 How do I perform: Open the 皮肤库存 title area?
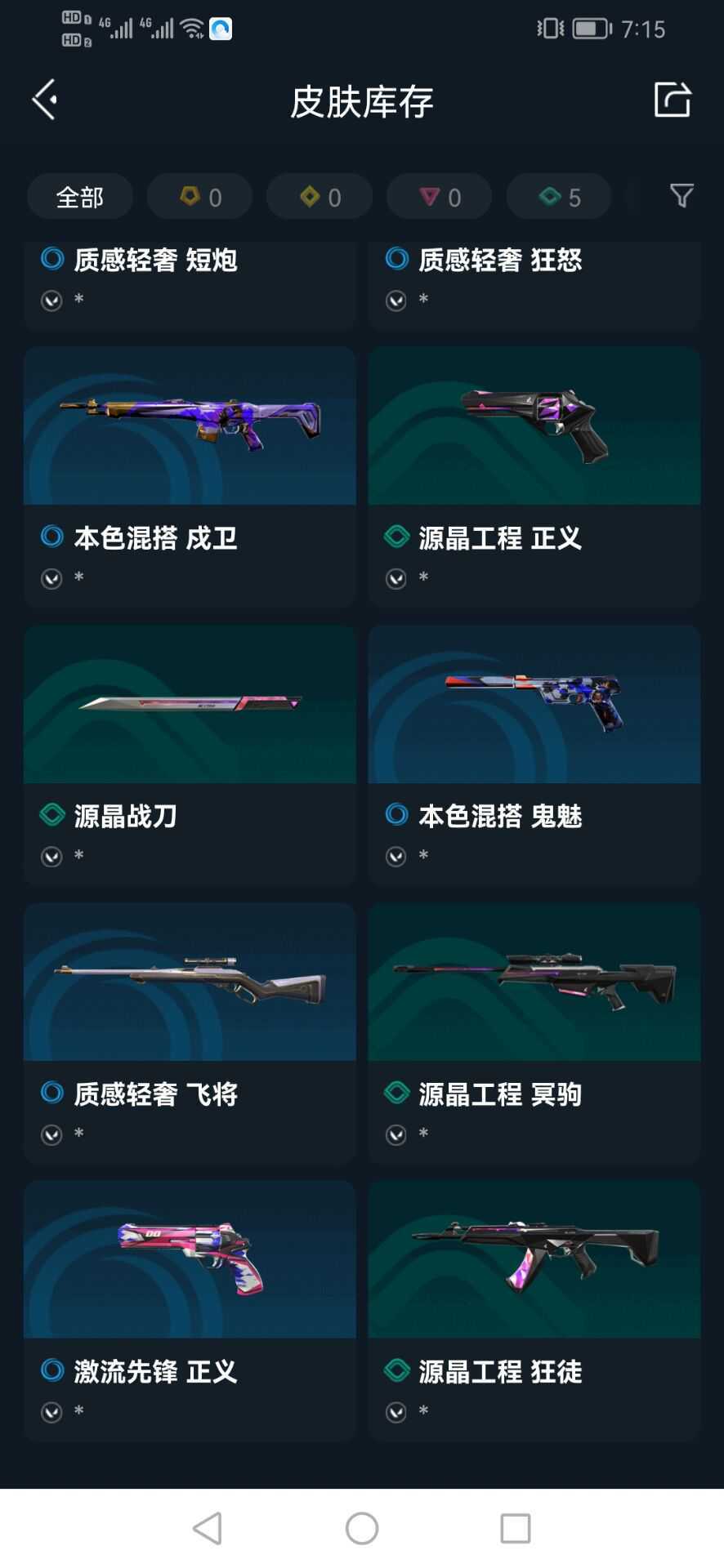pyautogui.click(x=361, y=102)
